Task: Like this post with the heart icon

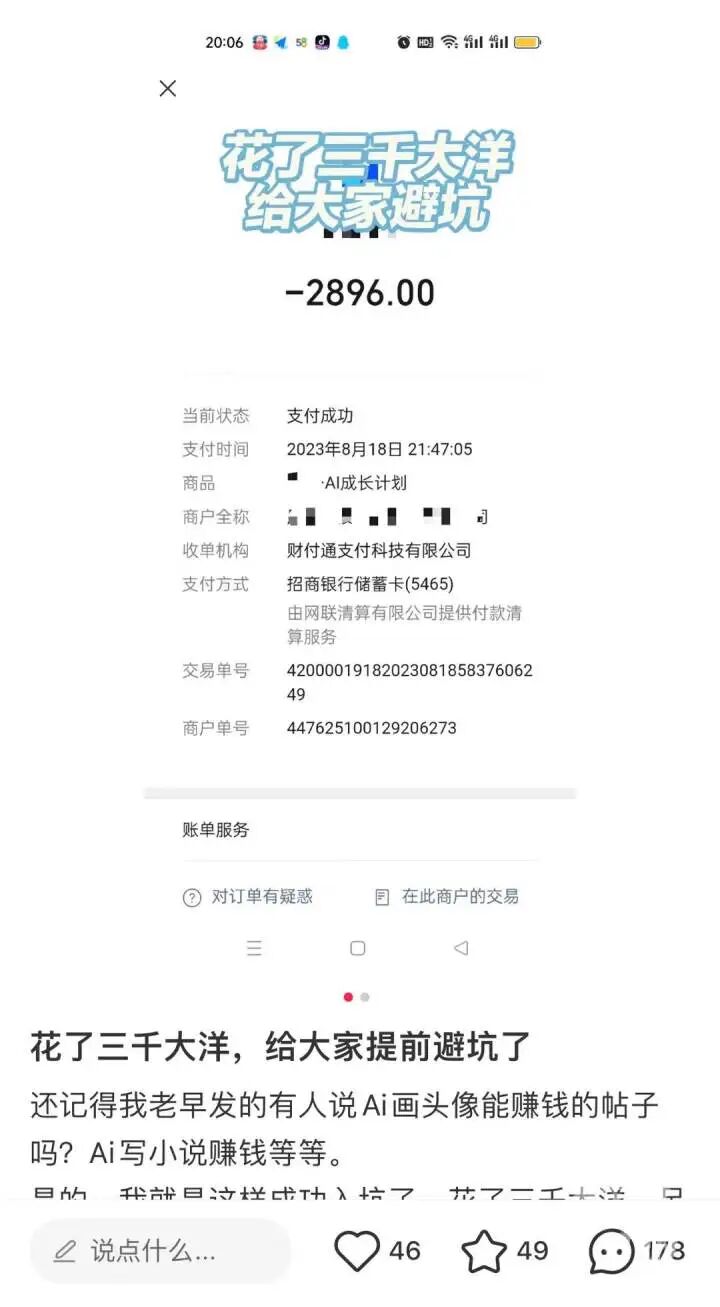Action: pyautogui.click(x=357, y=1251)
